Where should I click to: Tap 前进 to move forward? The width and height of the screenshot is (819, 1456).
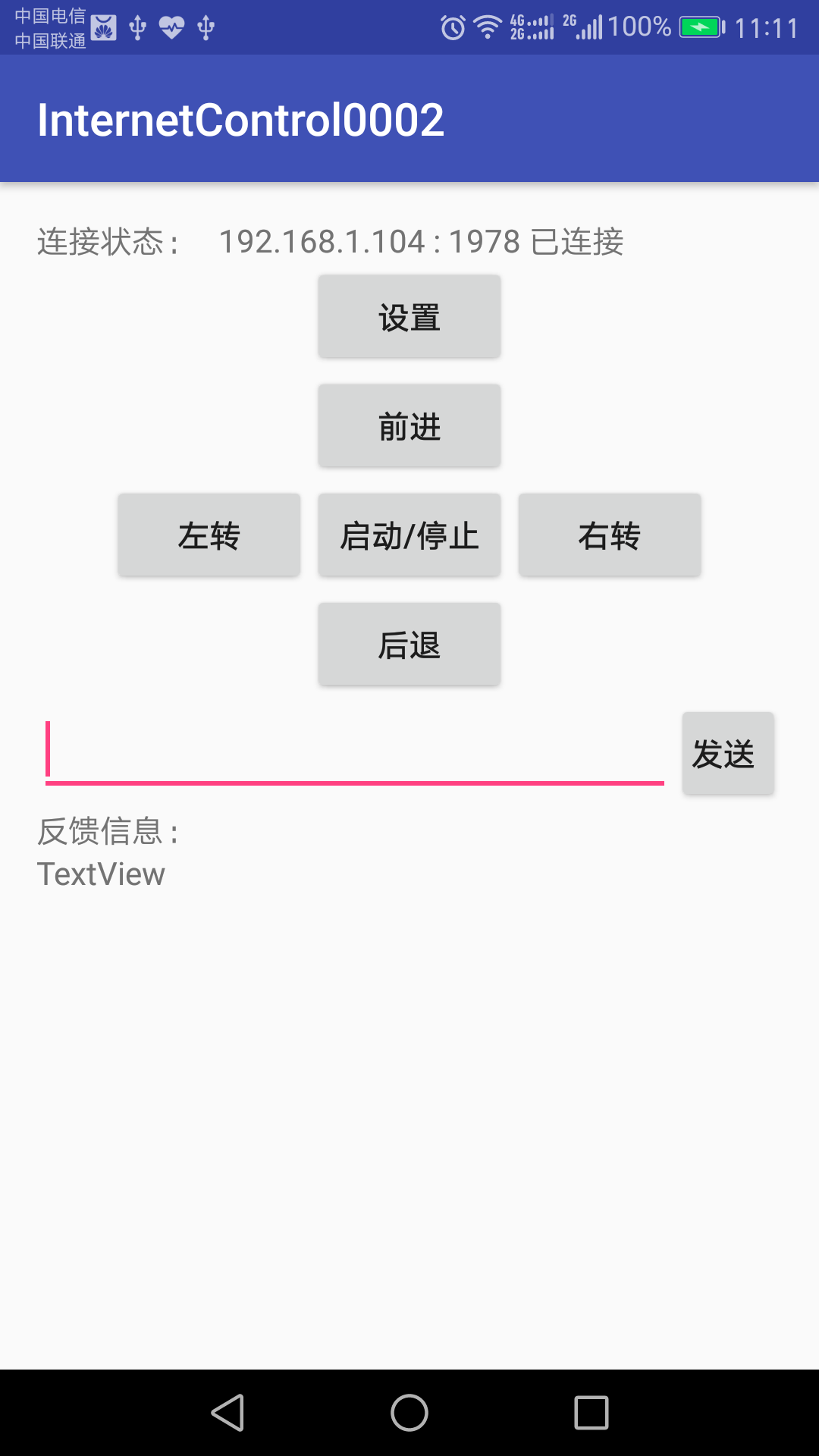tap(409, 425)
